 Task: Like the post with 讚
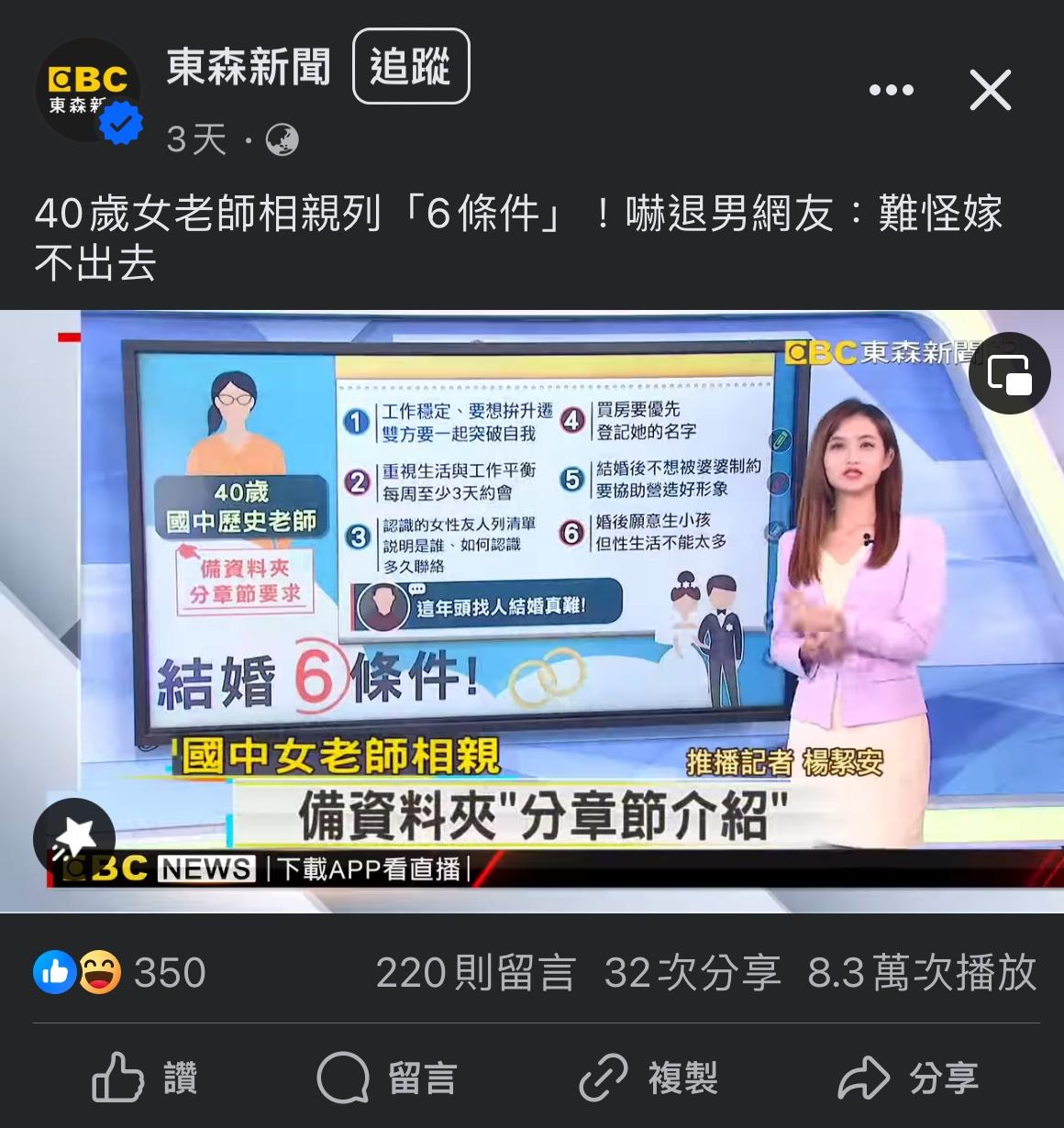click(x=145, y=1078)
